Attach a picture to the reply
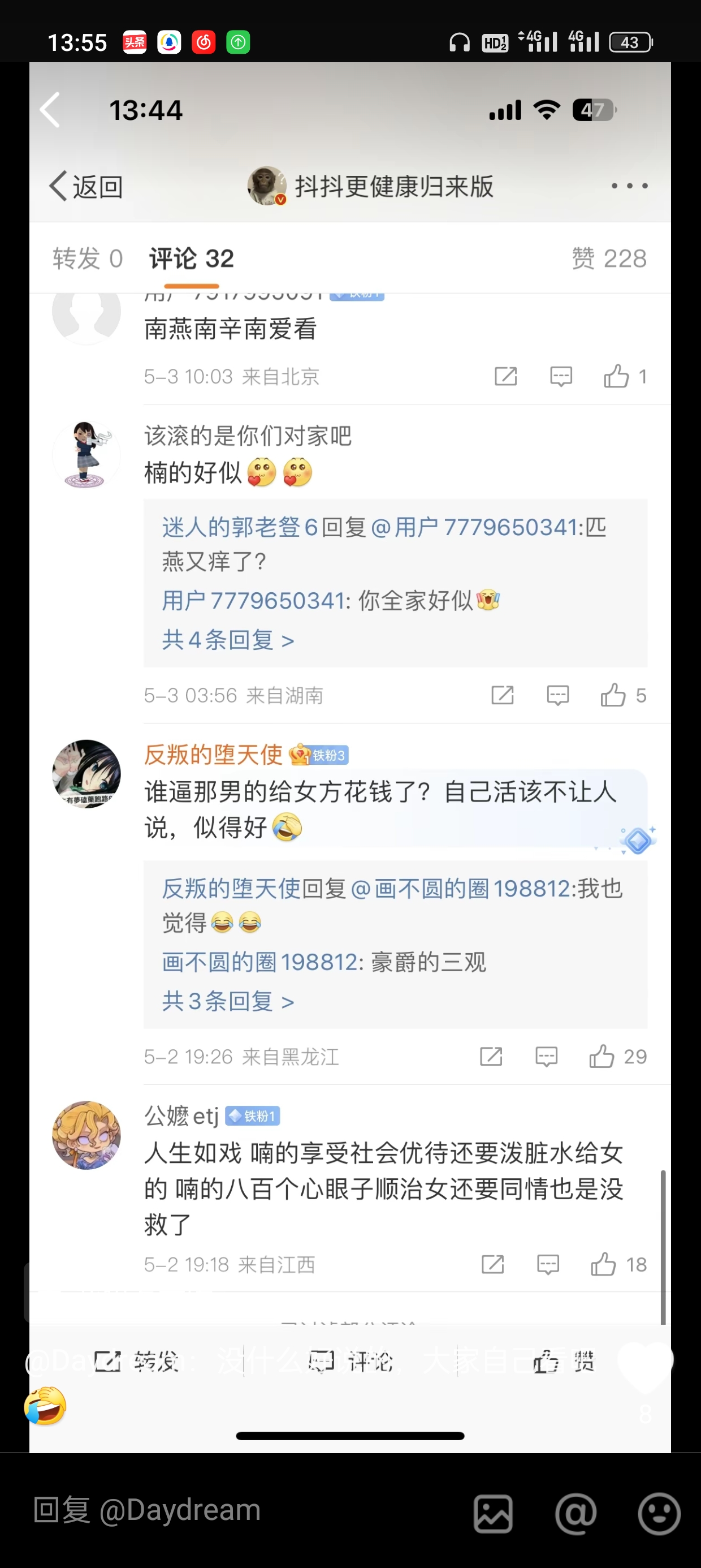This screenshot has width=701, height=1568. point(493,1513)
